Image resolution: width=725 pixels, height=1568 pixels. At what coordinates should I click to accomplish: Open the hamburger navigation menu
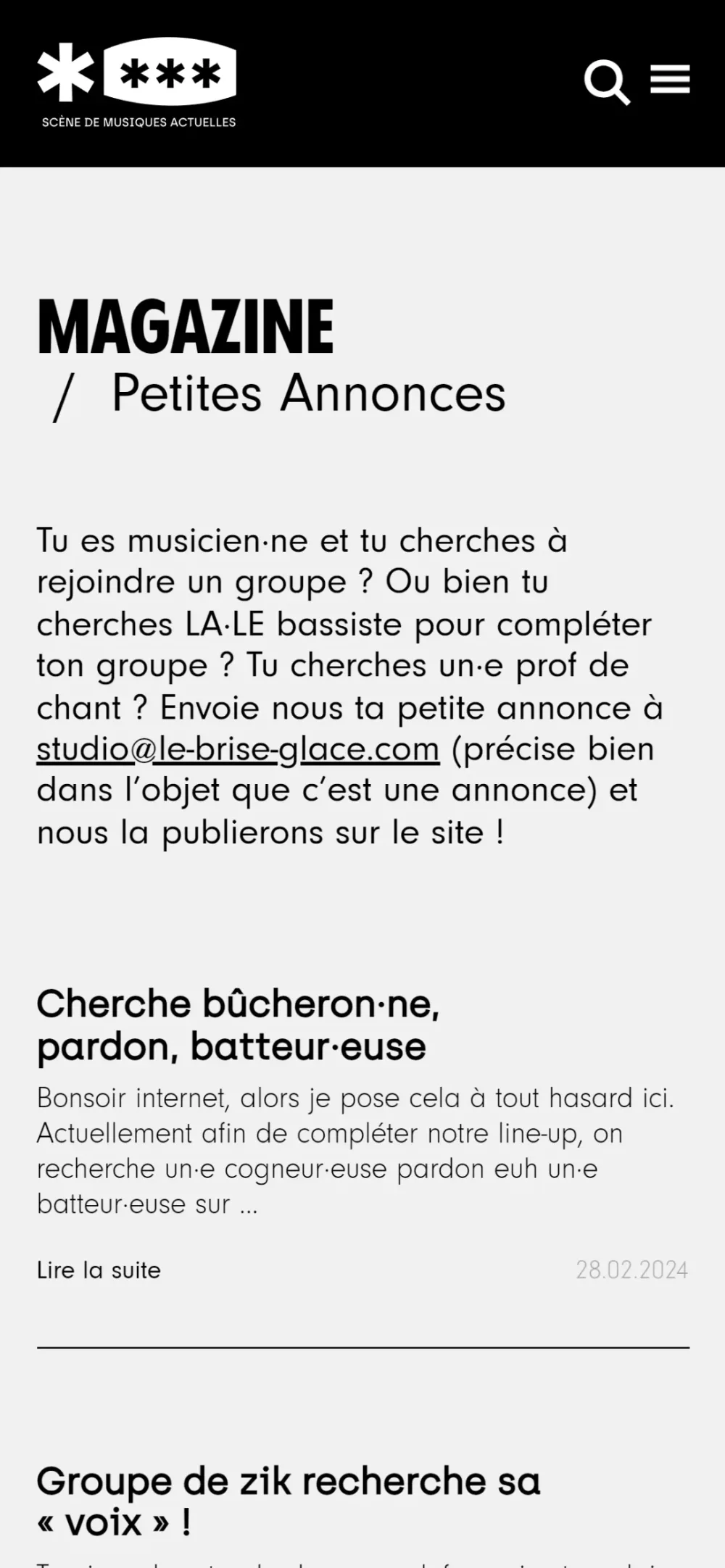coord(670,79)
